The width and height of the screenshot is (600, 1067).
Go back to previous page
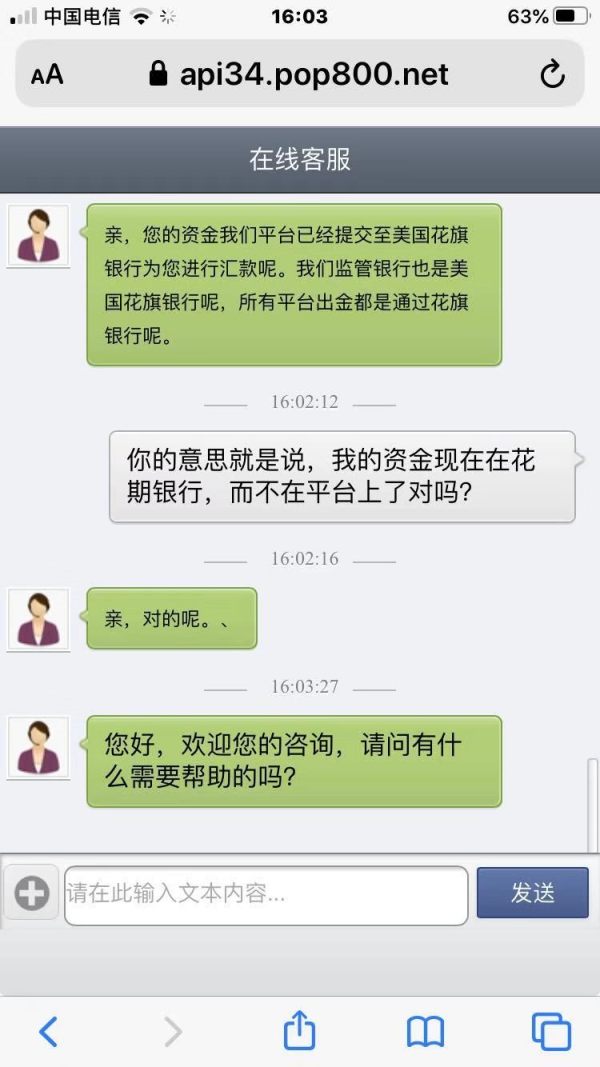48,1032
